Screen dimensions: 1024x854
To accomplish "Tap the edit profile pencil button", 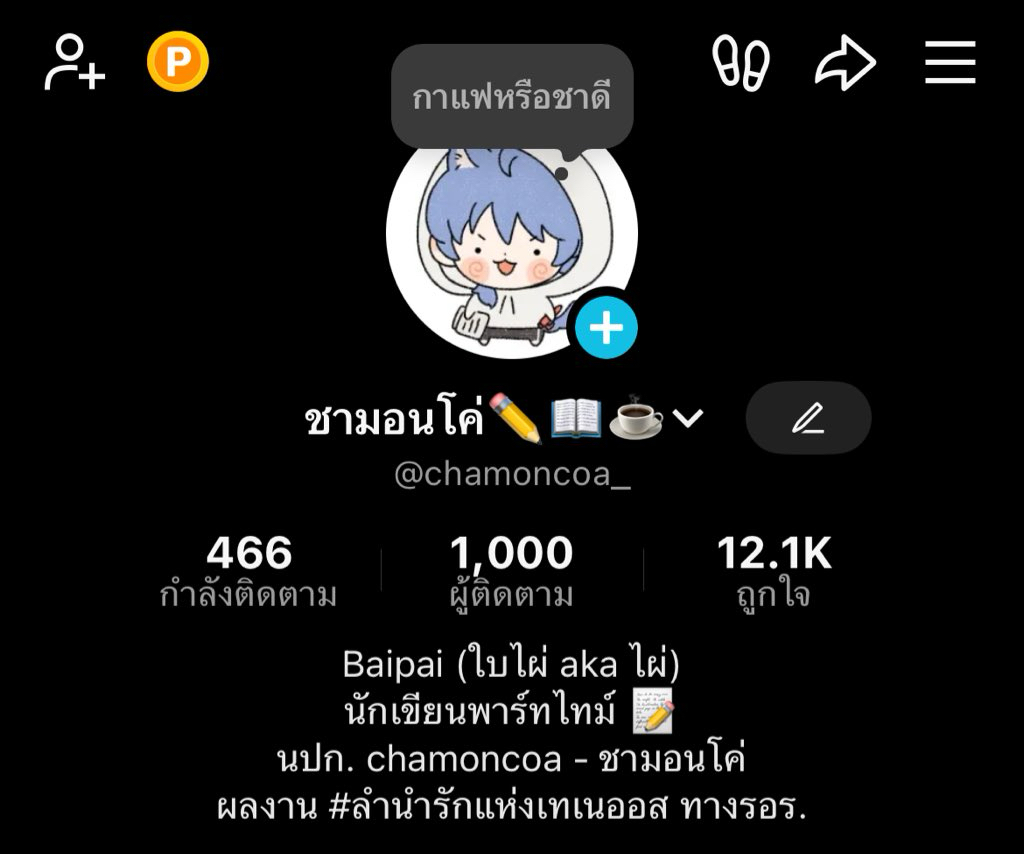I will [x=808, y=418].
